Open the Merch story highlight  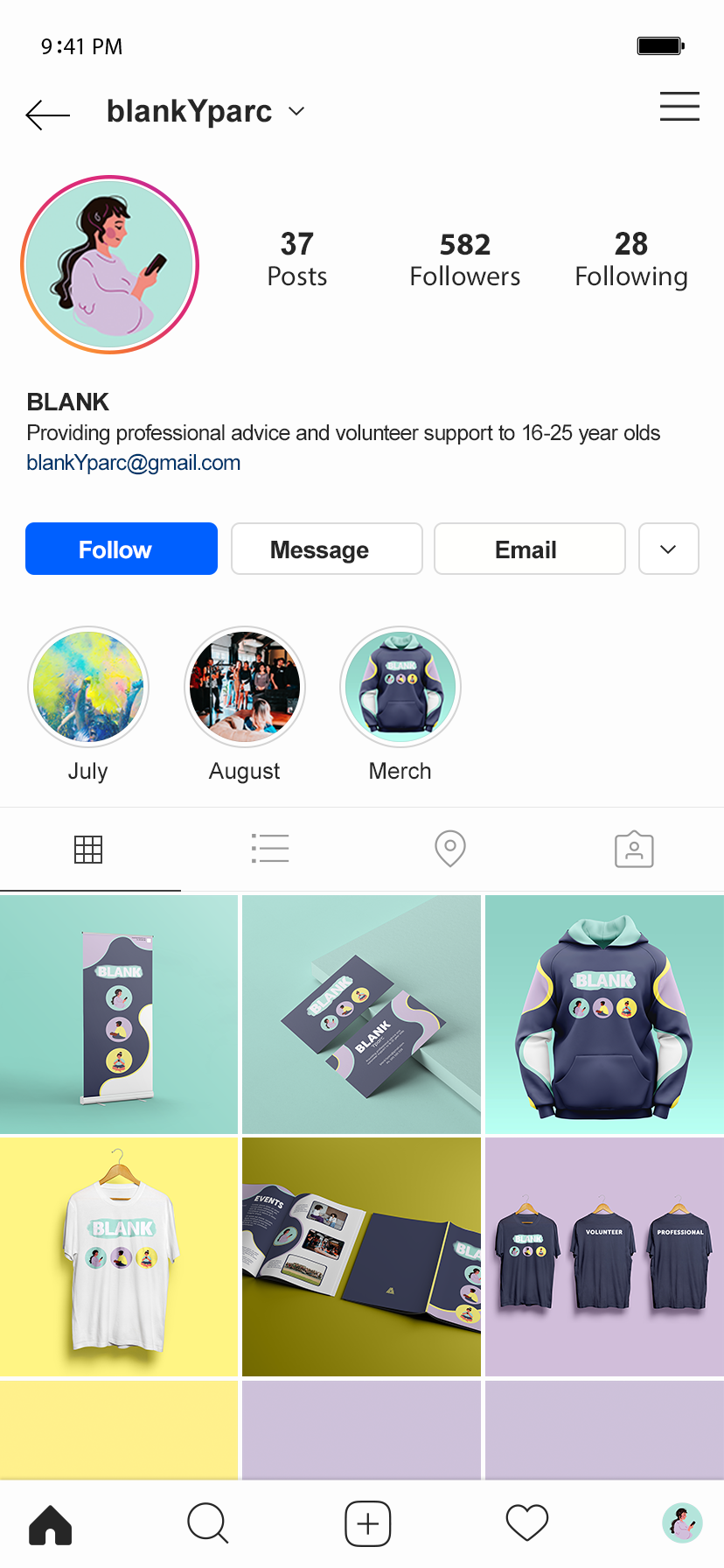click(400, 687)
